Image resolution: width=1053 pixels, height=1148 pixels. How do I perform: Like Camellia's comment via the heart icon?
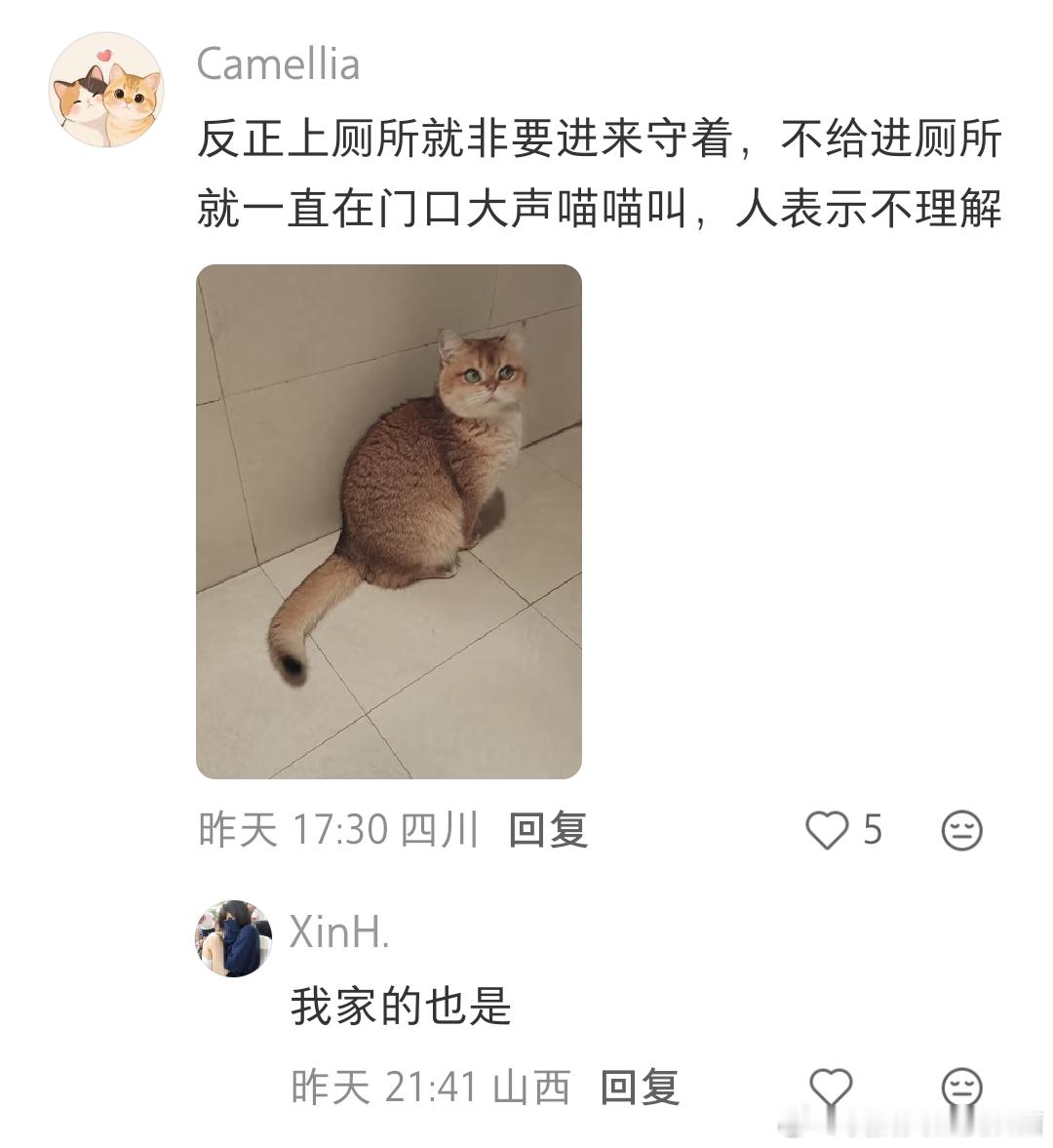826,828
